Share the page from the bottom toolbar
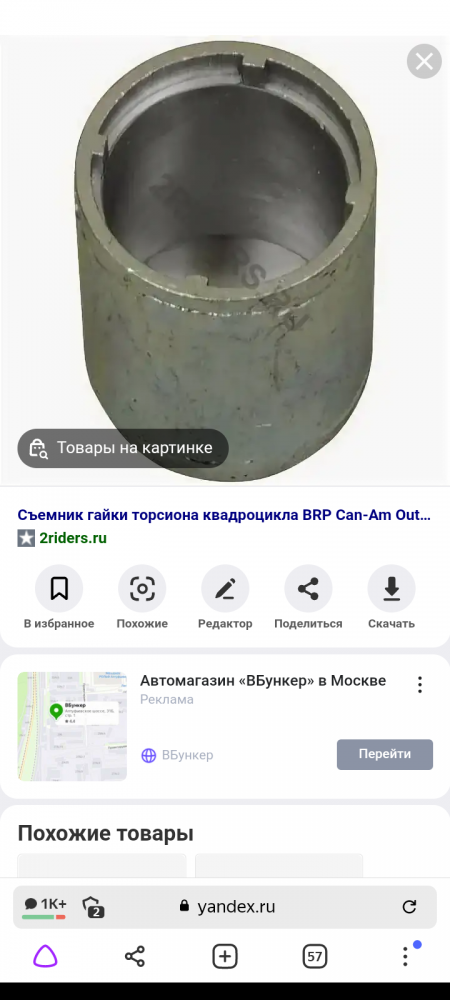The height and width of the screenshot is (1000, 450). [x=134, y=957]
